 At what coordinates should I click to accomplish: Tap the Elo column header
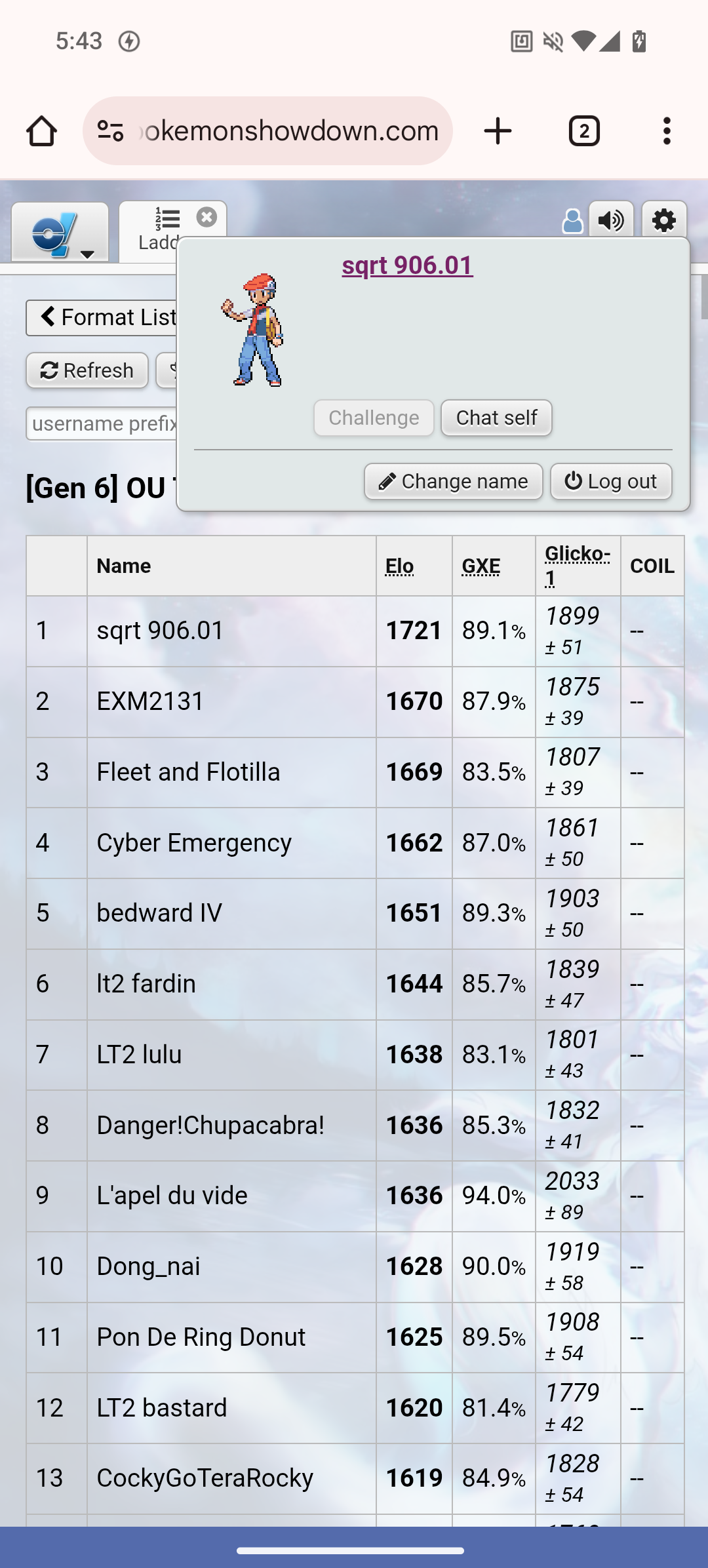pyautogui.click(x=399, y=566)
